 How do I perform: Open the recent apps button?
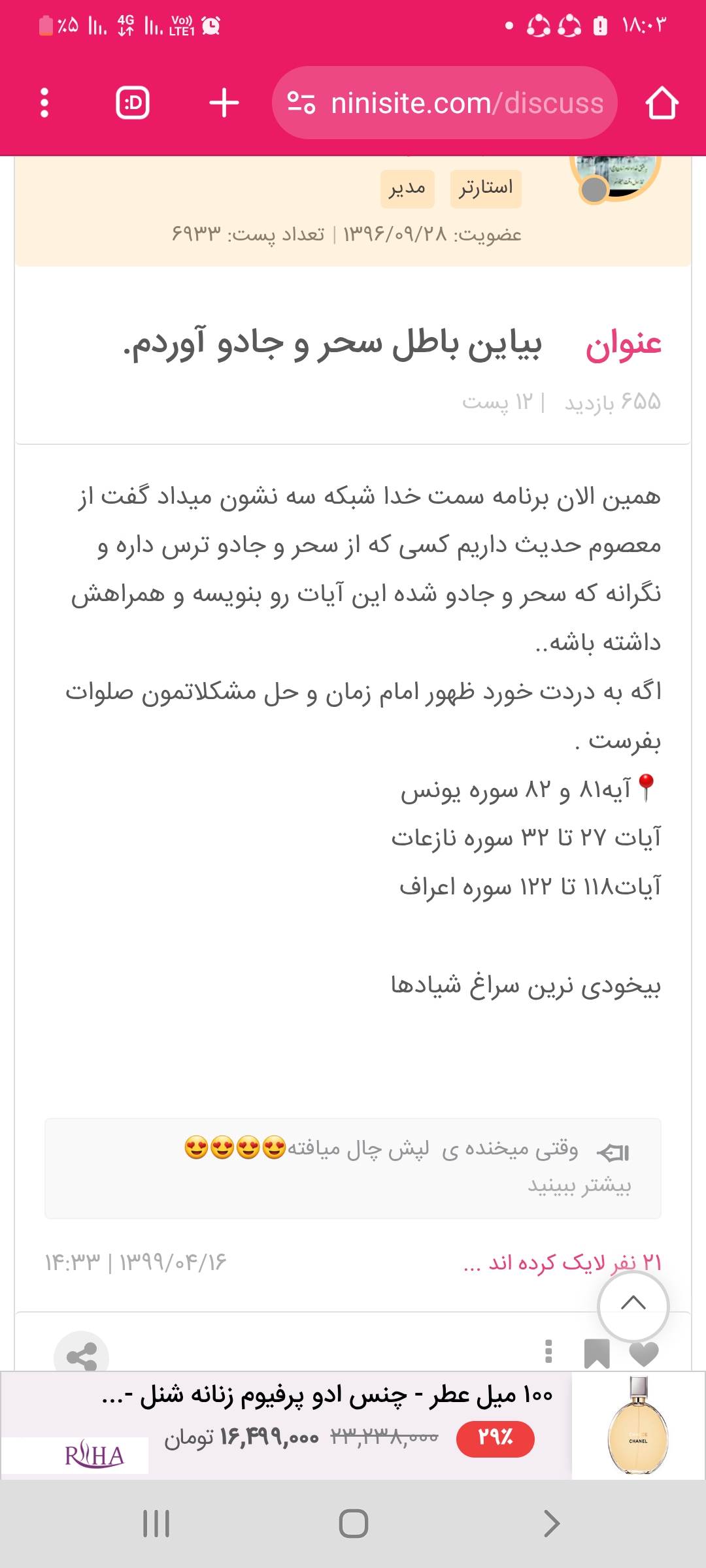156,1524
